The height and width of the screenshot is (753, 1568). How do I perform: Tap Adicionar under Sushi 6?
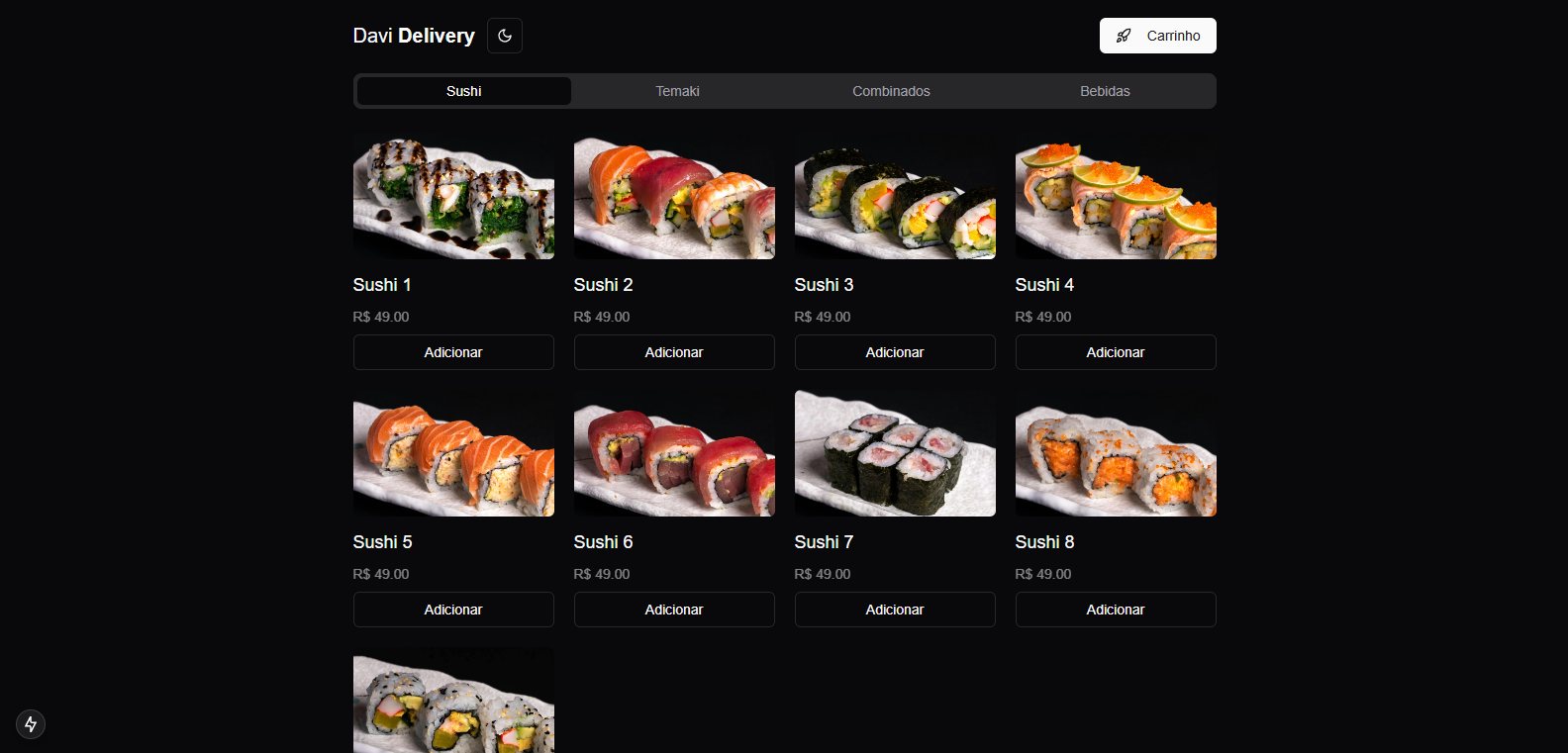674,610
